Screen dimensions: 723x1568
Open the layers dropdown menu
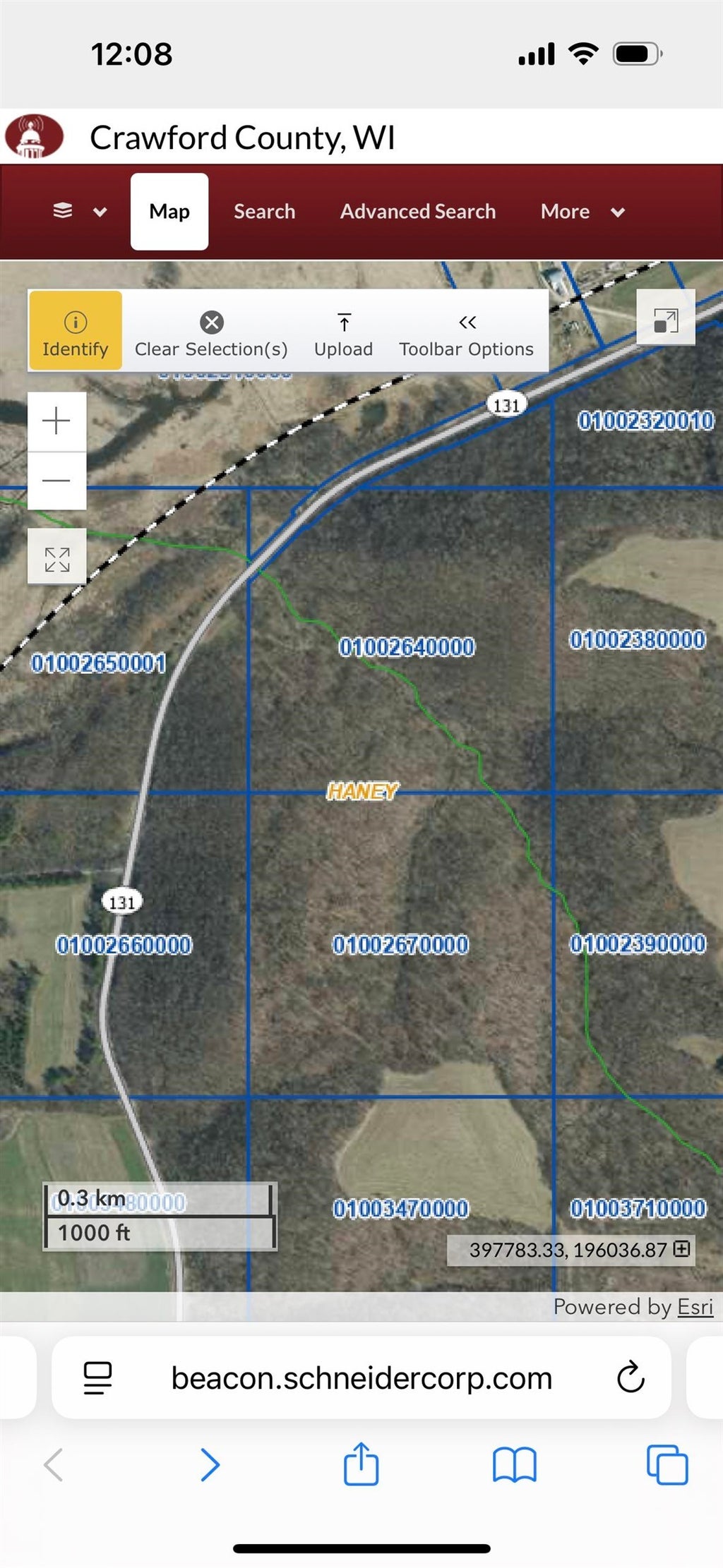point(79,211)
